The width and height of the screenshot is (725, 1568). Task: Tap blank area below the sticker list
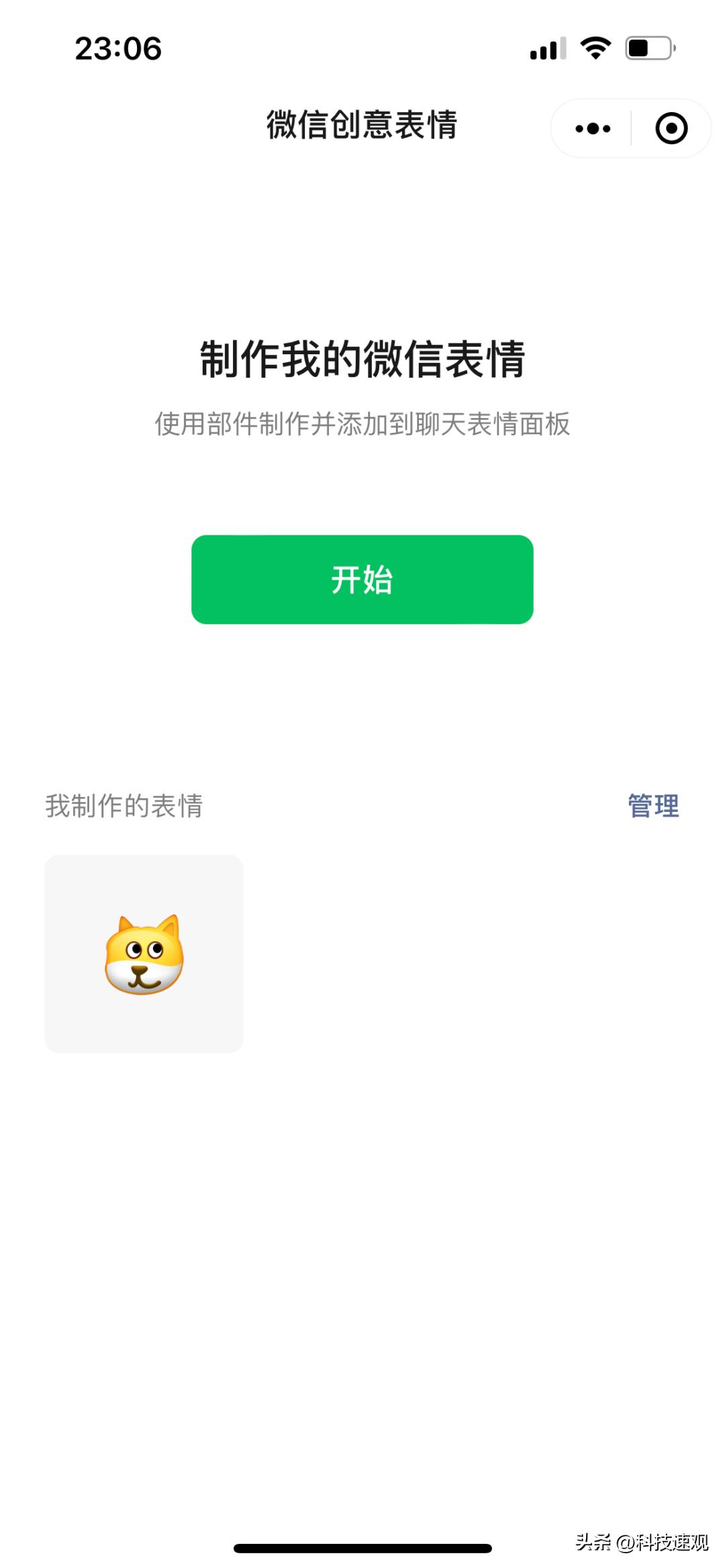362,1241
